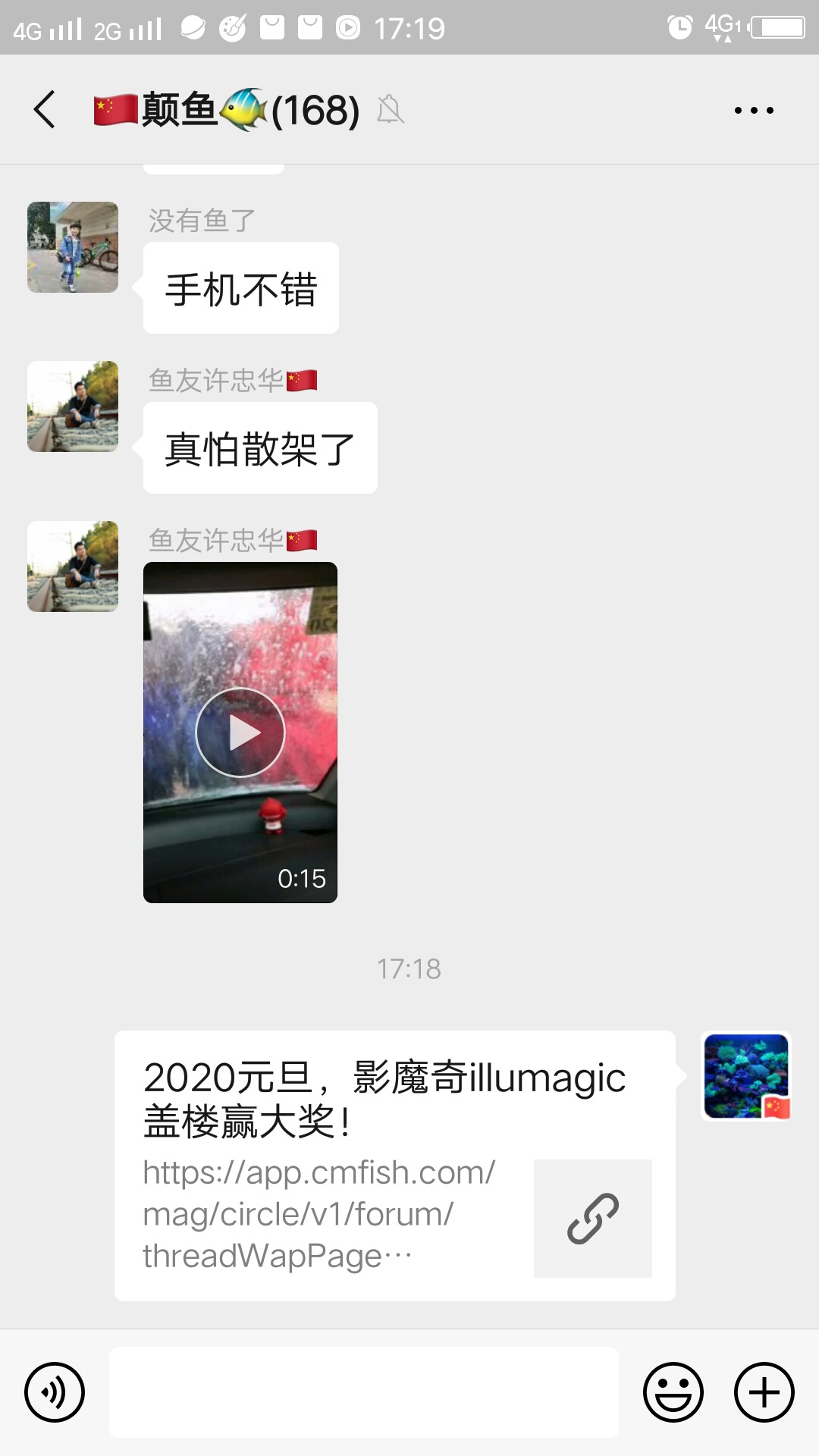Play the 0:15 video message
This screenshot has width=819, height=1456.
pyautogui.click(x=240, y=733)
